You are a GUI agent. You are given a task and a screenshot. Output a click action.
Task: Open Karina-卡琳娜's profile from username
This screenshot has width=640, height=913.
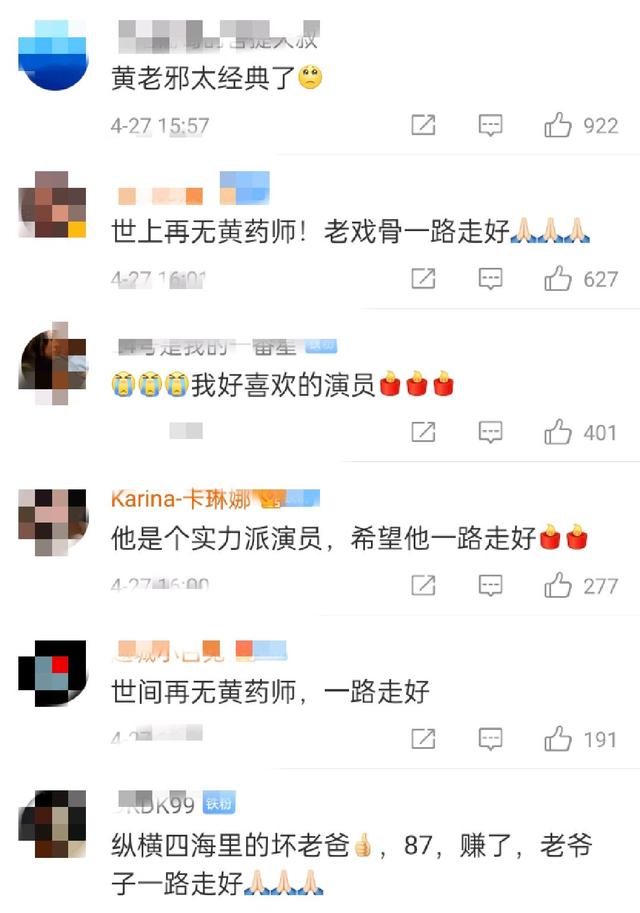[x=180, y=498]
